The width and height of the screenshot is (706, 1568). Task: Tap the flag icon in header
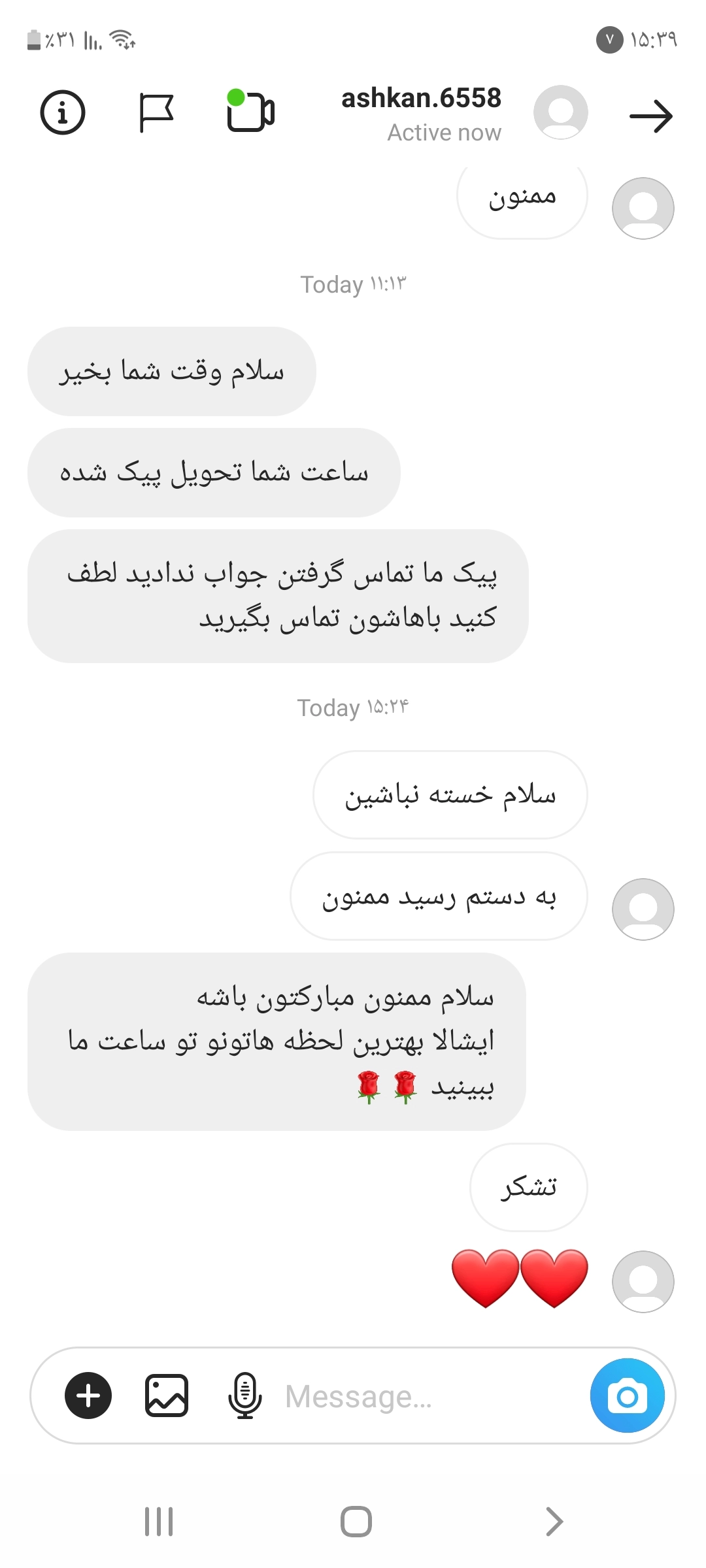pyautogui.click(x=156, y=113)
